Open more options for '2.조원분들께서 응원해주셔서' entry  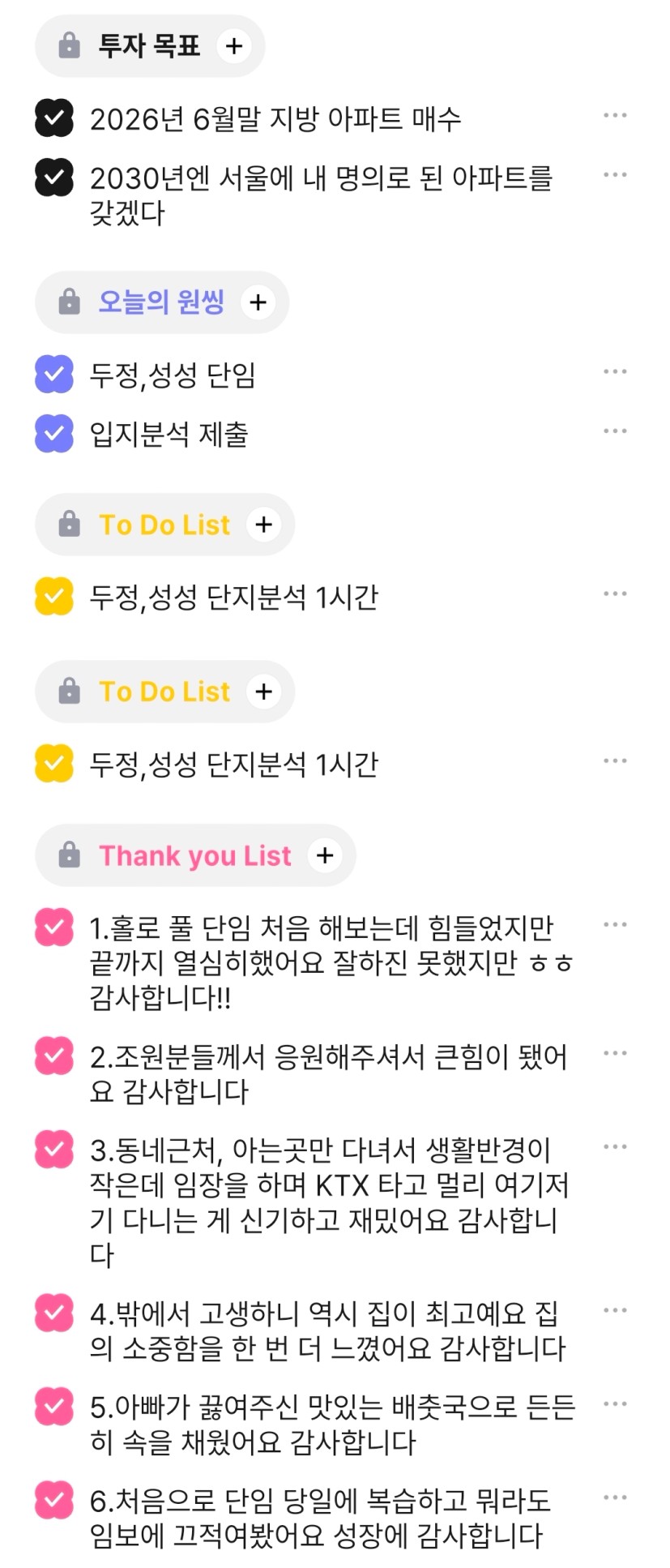point(615,1054)
